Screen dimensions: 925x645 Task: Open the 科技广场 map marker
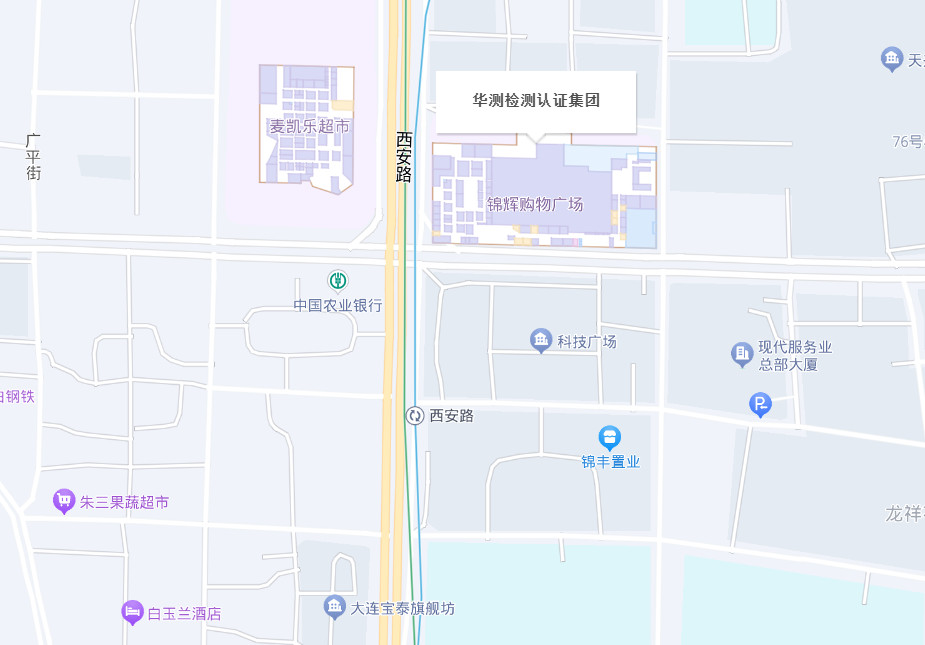pyautogui.click(x=541, y=341)
